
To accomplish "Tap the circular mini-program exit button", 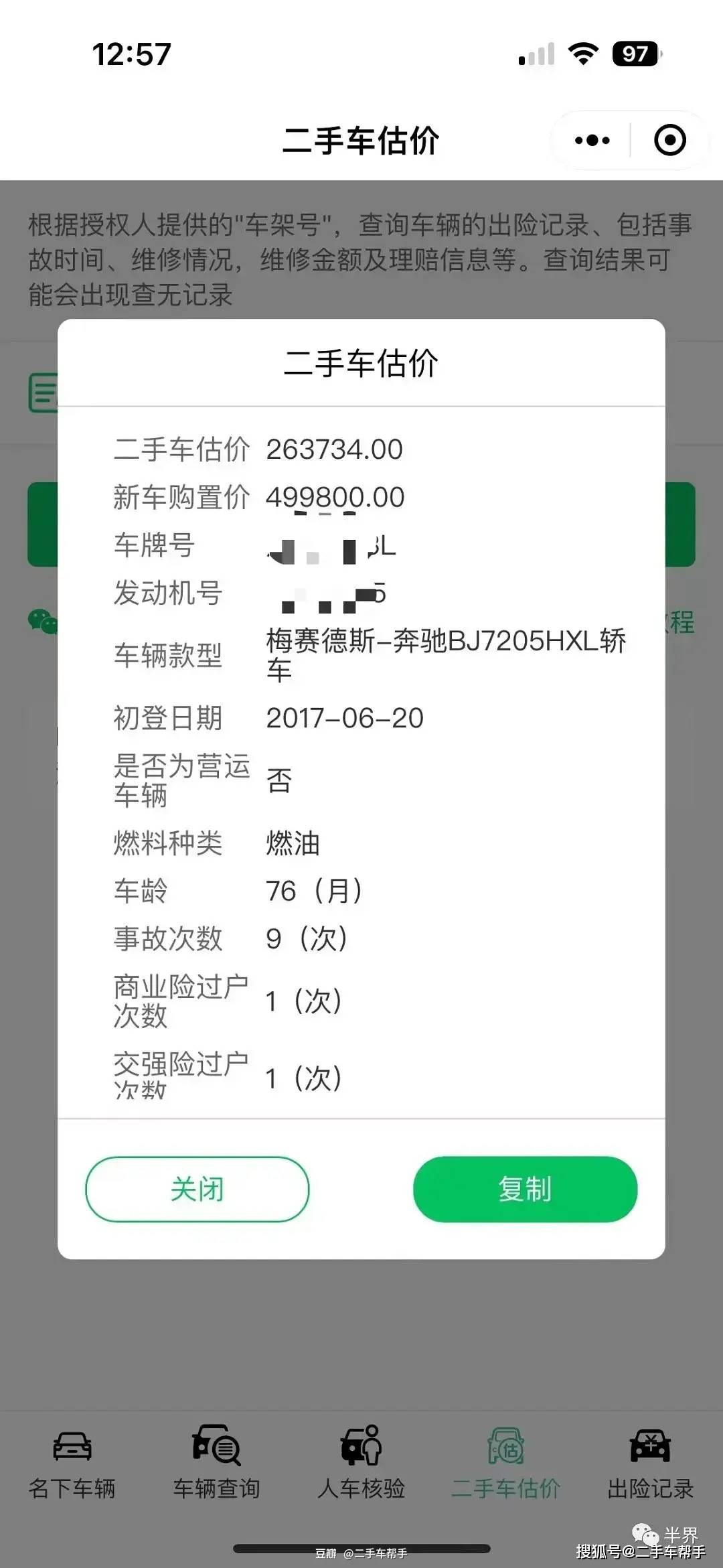I will click(670, 140).
